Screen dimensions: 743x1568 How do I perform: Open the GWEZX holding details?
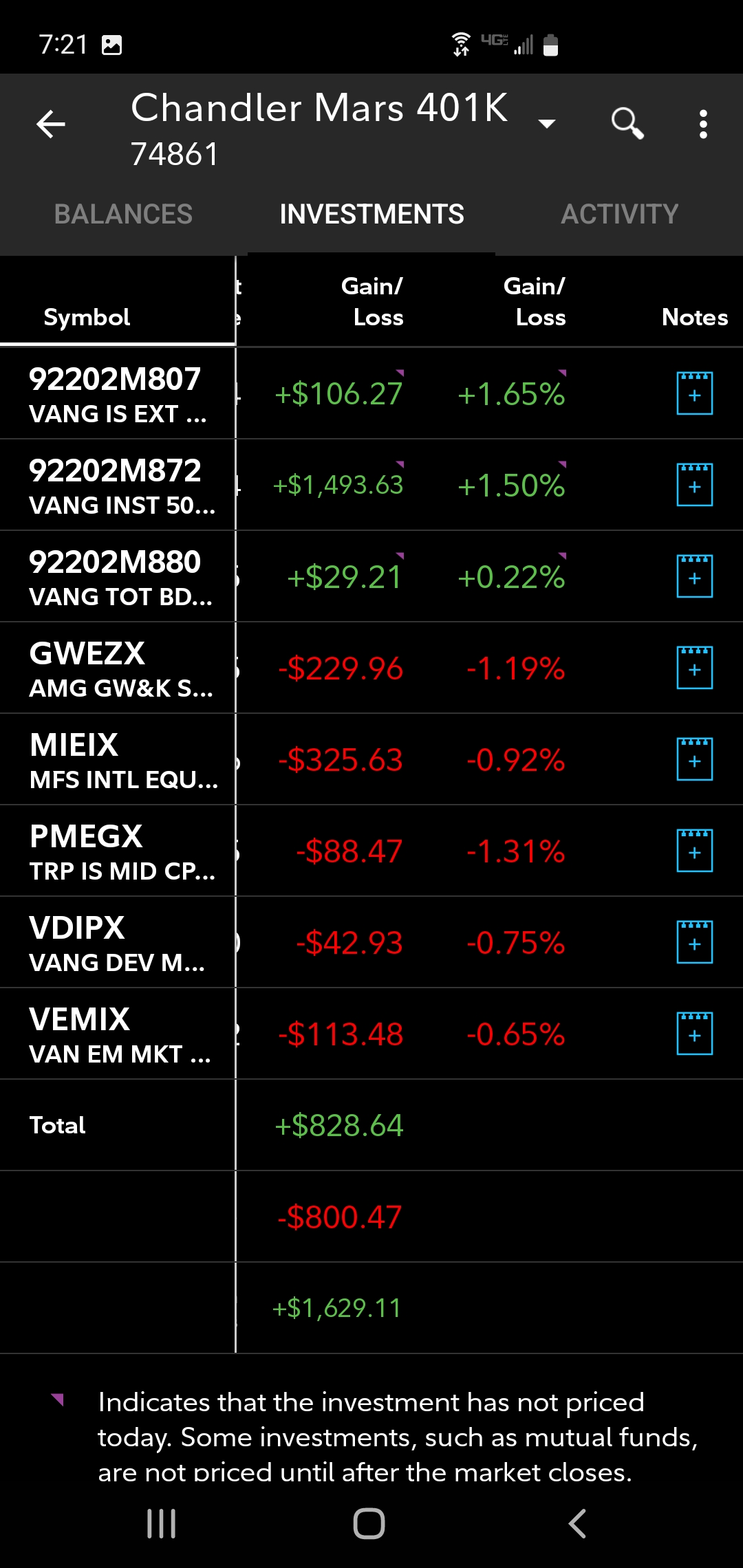coord(118,668)
